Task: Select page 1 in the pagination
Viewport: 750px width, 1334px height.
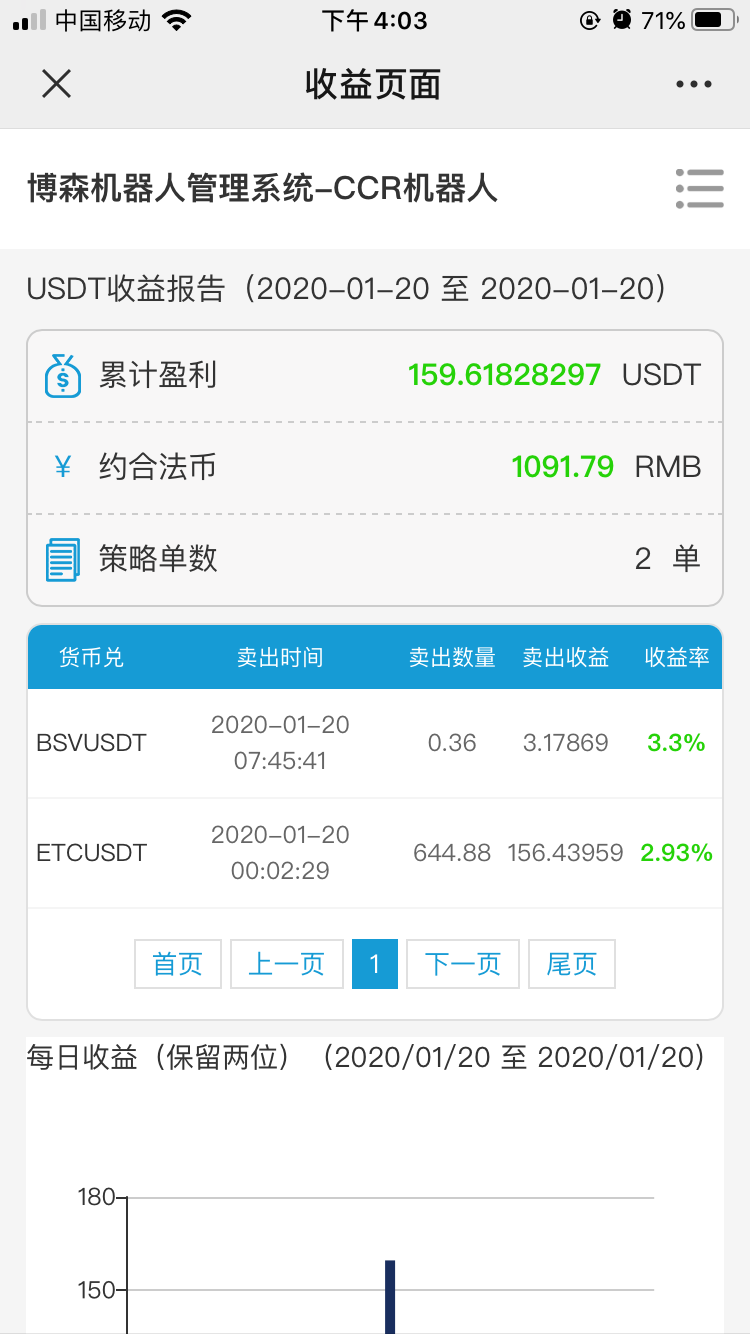Action: [x=375, y=964]
